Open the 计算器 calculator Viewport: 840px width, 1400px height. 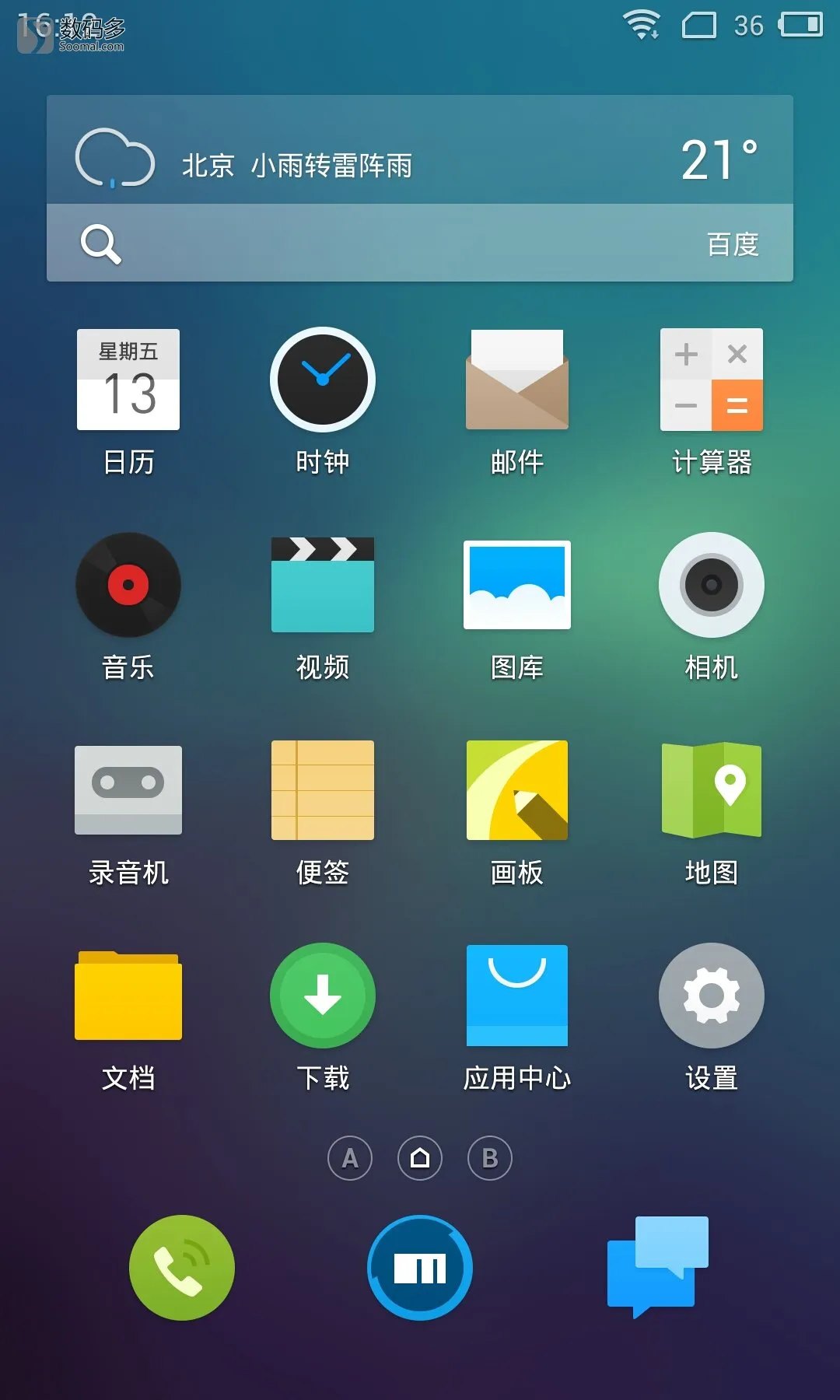tap(712, 380)
